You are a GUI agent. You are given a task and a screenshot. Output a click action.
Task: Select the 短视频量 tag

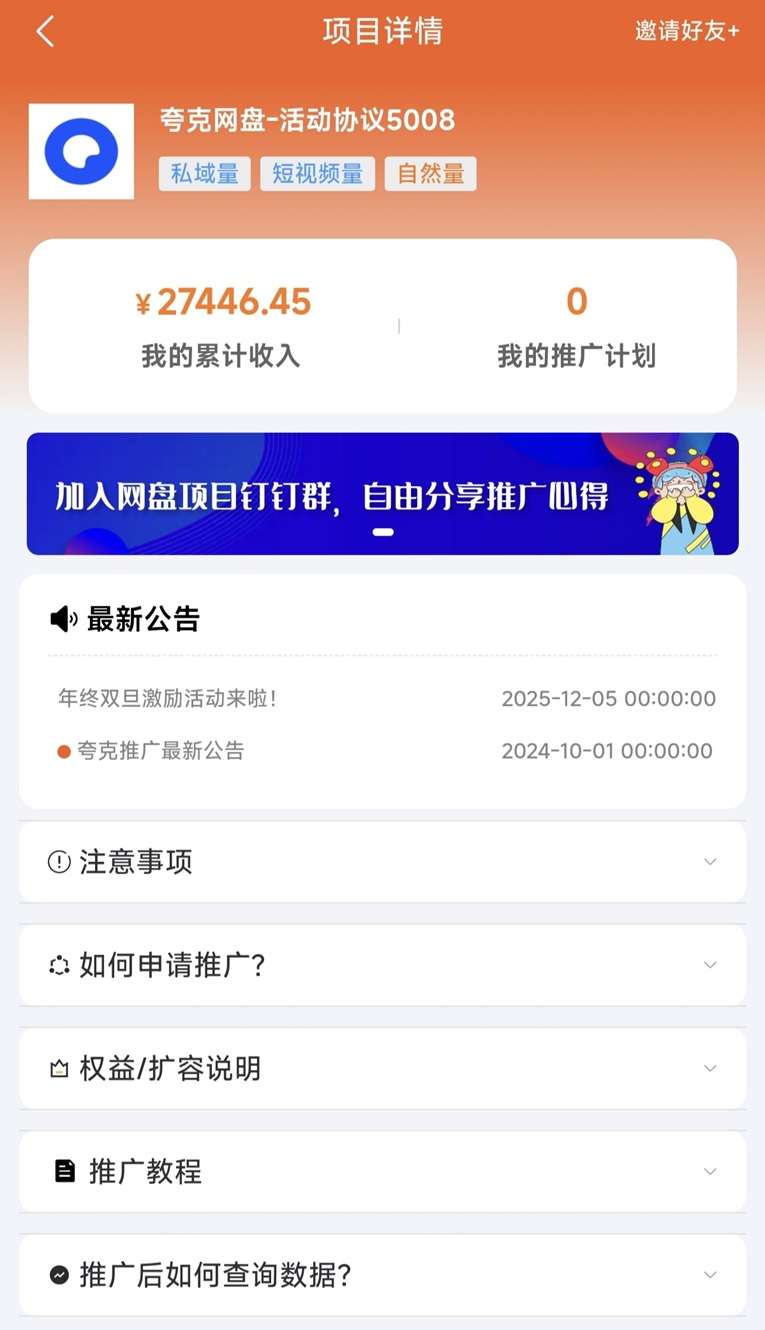(317, 173)
